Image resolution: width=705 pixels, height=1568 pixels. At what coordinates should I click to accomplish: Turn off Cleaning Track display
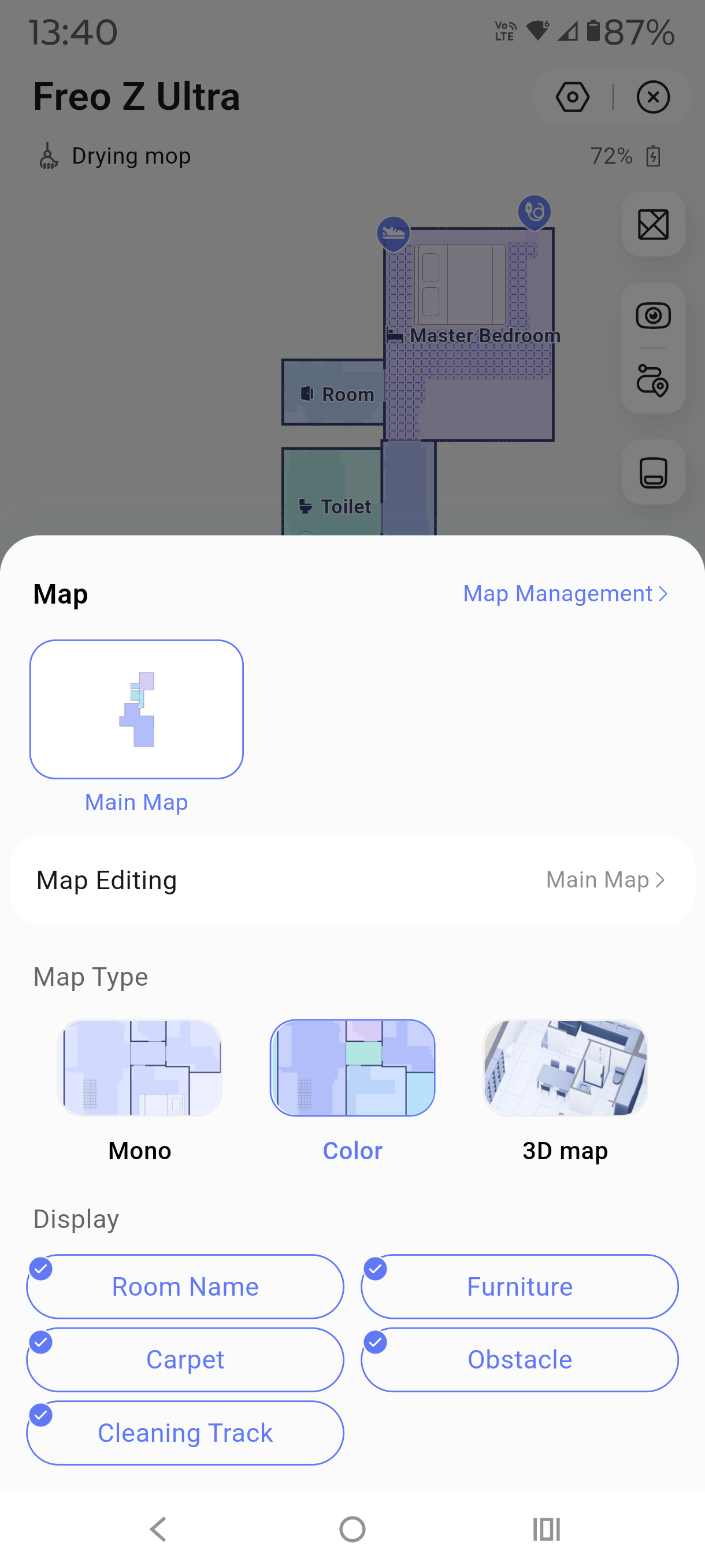[185, 1433]
